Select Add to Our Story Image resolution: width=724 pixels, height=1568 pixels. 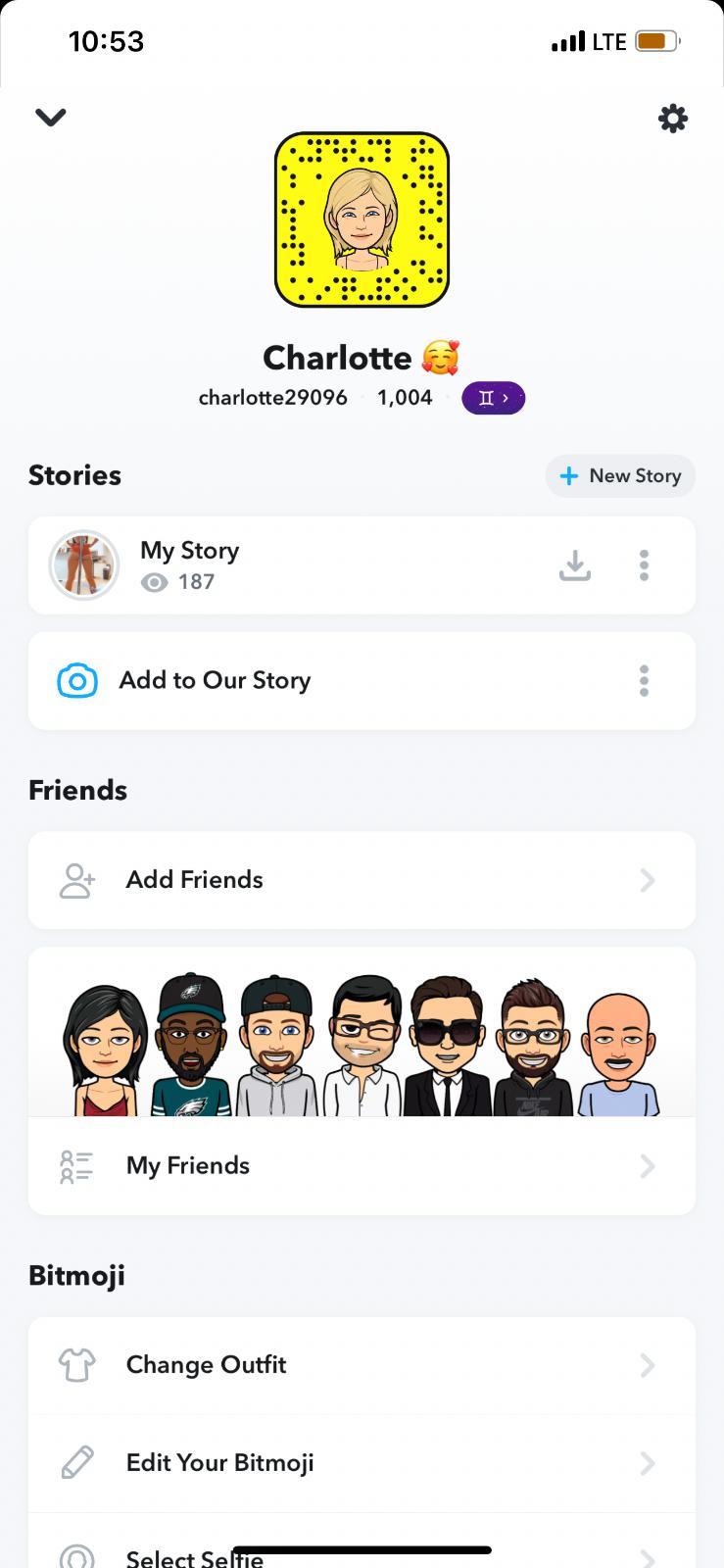[x=215, y=681]
